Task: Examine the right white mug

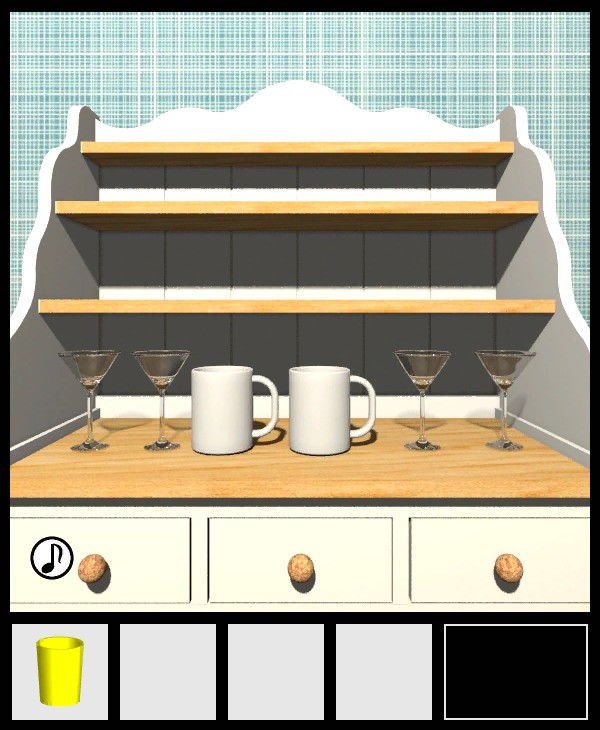Action: [x=323, y=410]
